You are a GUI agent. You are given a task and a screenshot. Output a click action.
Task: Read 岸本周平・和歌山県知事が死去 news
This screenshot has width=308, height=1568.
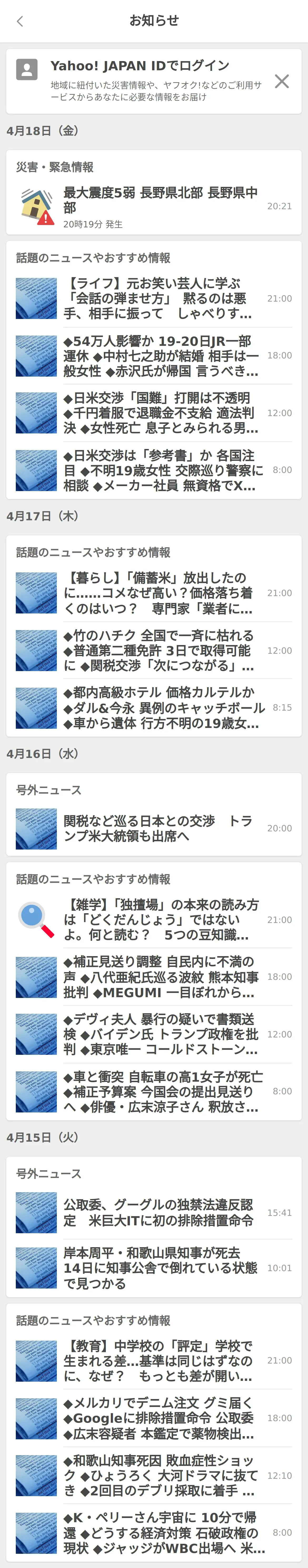(x=160, y=1268)
